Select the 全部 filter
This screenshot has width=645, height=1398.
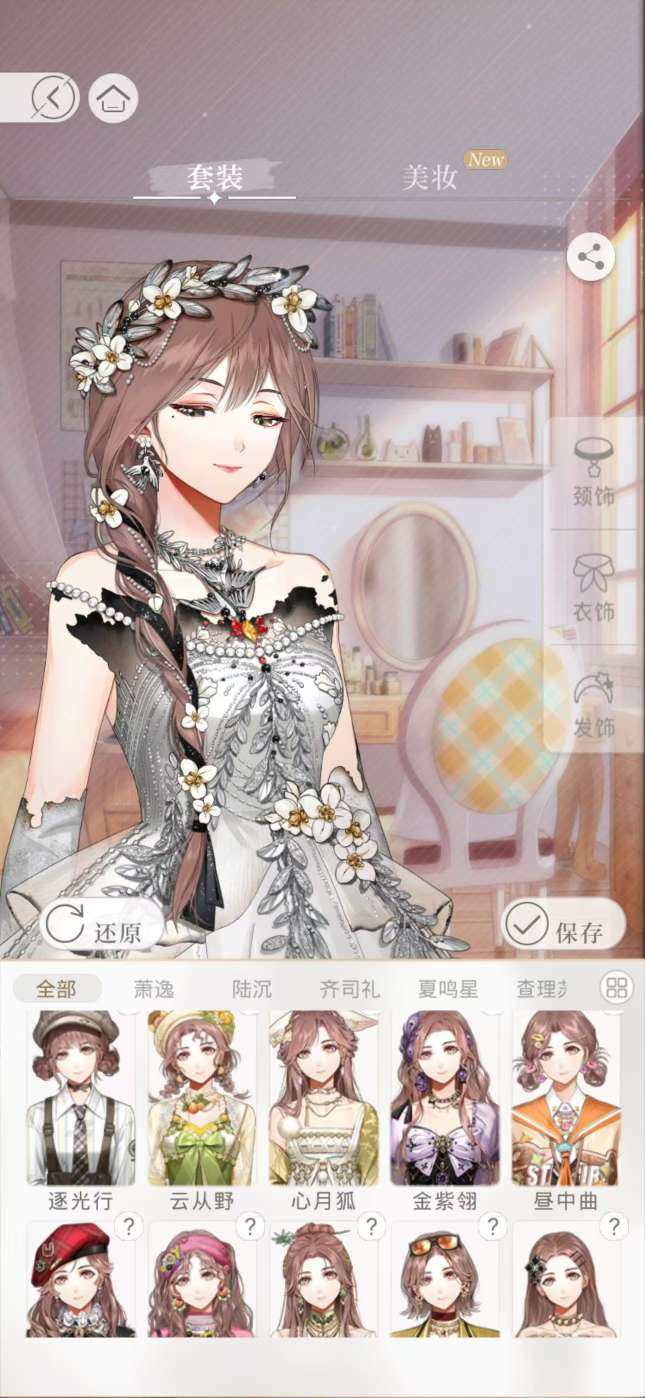pos(57,989)
